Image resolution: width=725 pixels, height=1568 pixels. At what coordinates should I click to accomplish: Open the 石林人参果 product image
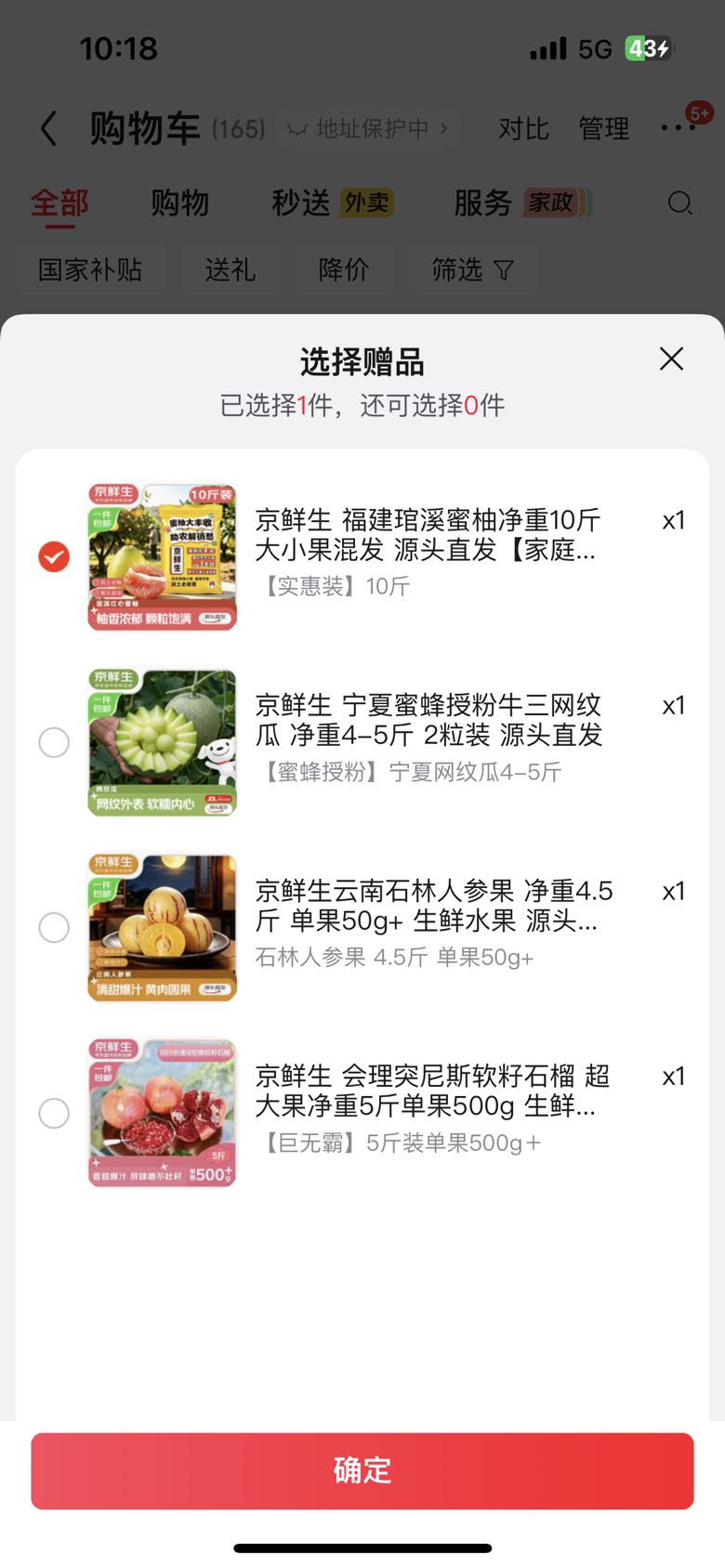click(163, 927)
